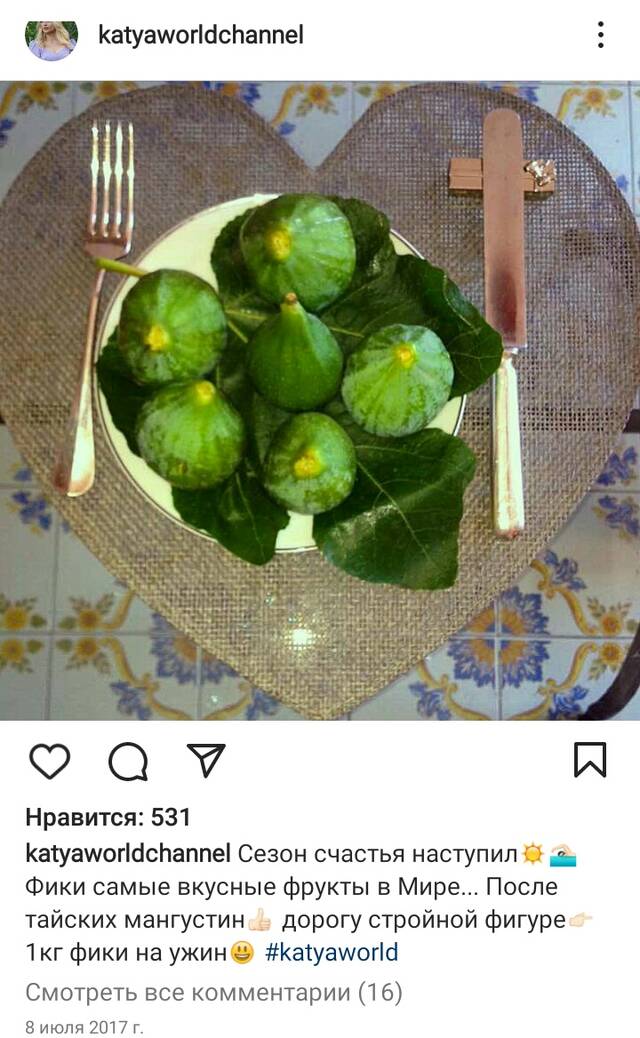Tap the katyaworldchannel username in the header
Image resolution: width=640 pixels, height=1038 pixels.
tap(201, 35)
